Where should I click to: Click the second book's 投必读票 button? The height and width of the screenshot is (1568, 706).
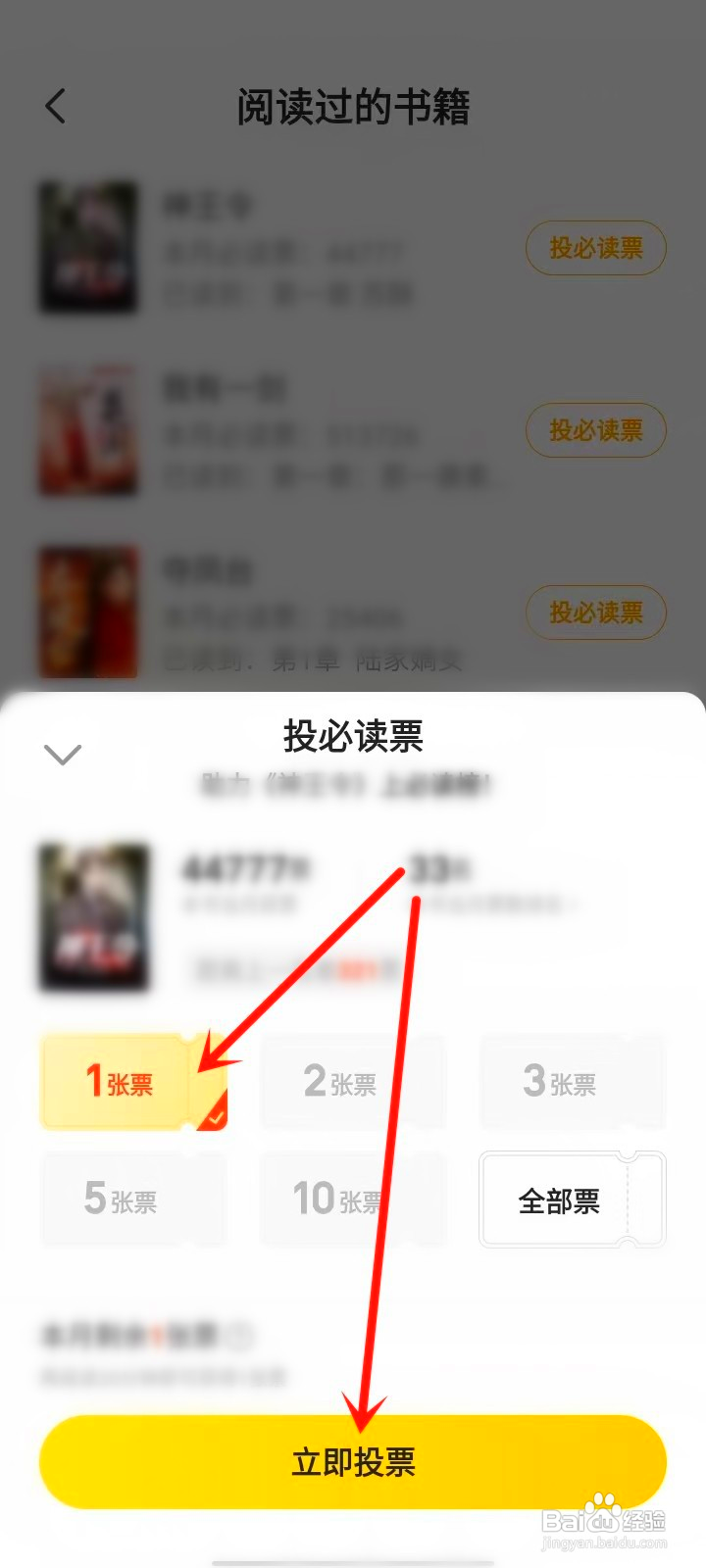pos(595,431)
